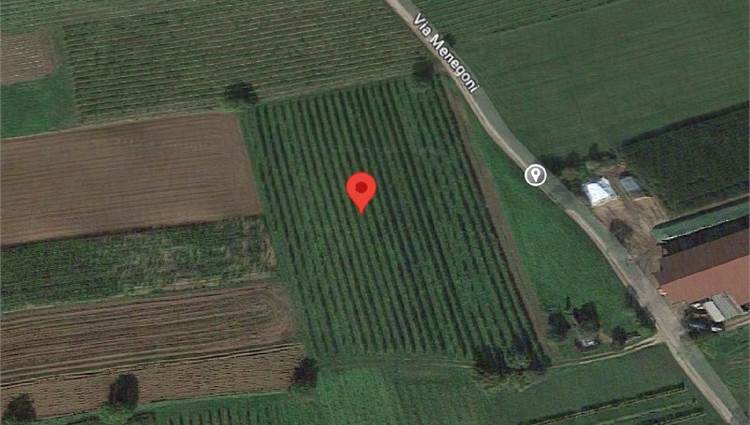Open the grey place marker on Via Menegoni

(x=536, y=175)
